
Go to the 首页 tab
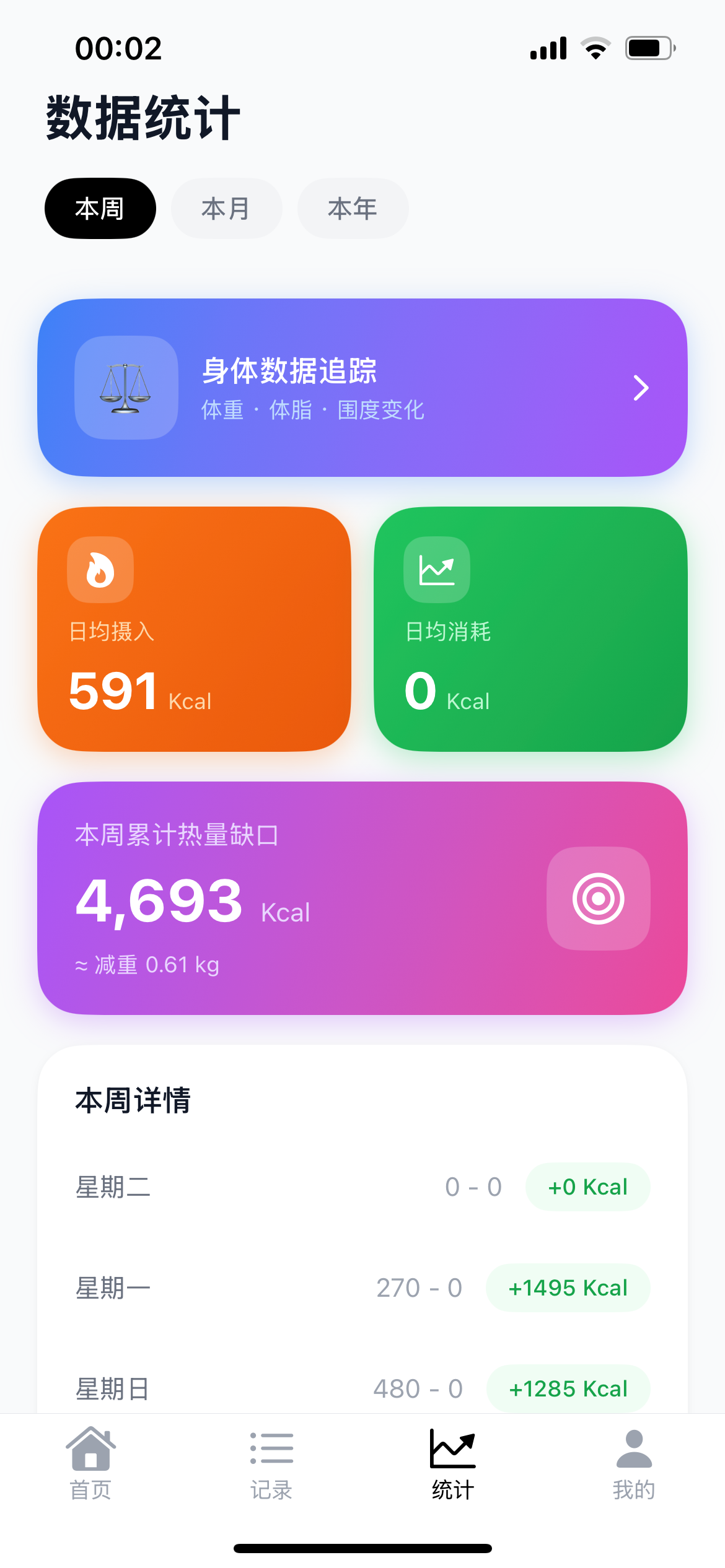point(90,1464)
